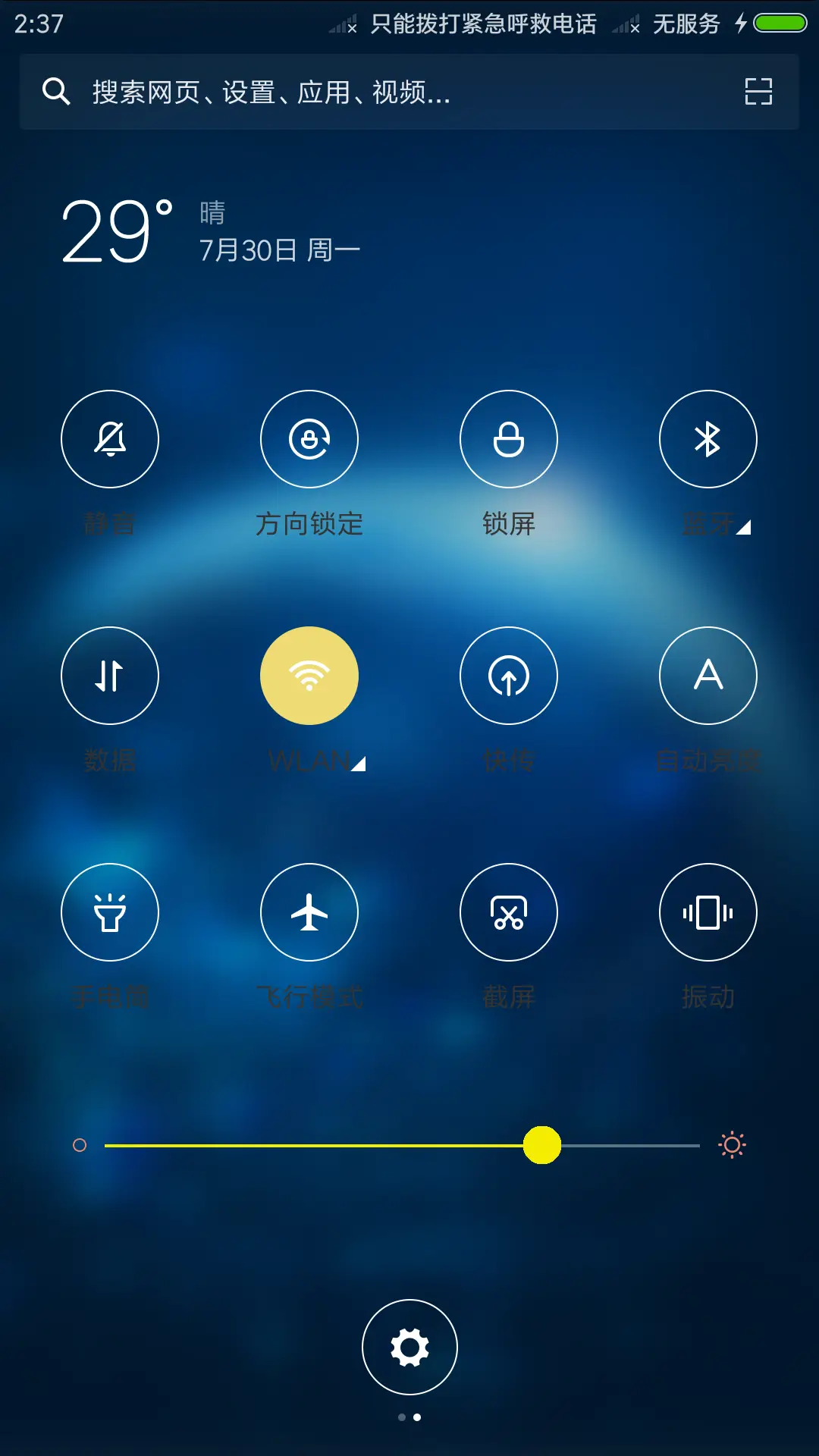Turn on the flashlight (手电筒)
The height and width of the screenshot is (1456, 819).
click(x=110, y=912)
